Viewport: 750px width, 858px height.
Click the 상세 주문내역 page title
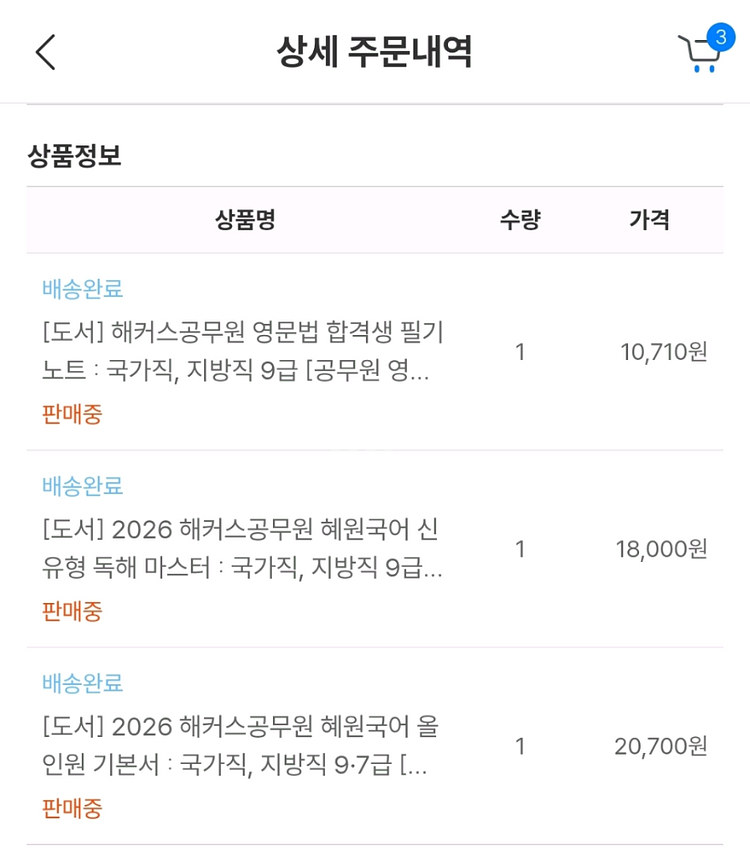(374, 48)
